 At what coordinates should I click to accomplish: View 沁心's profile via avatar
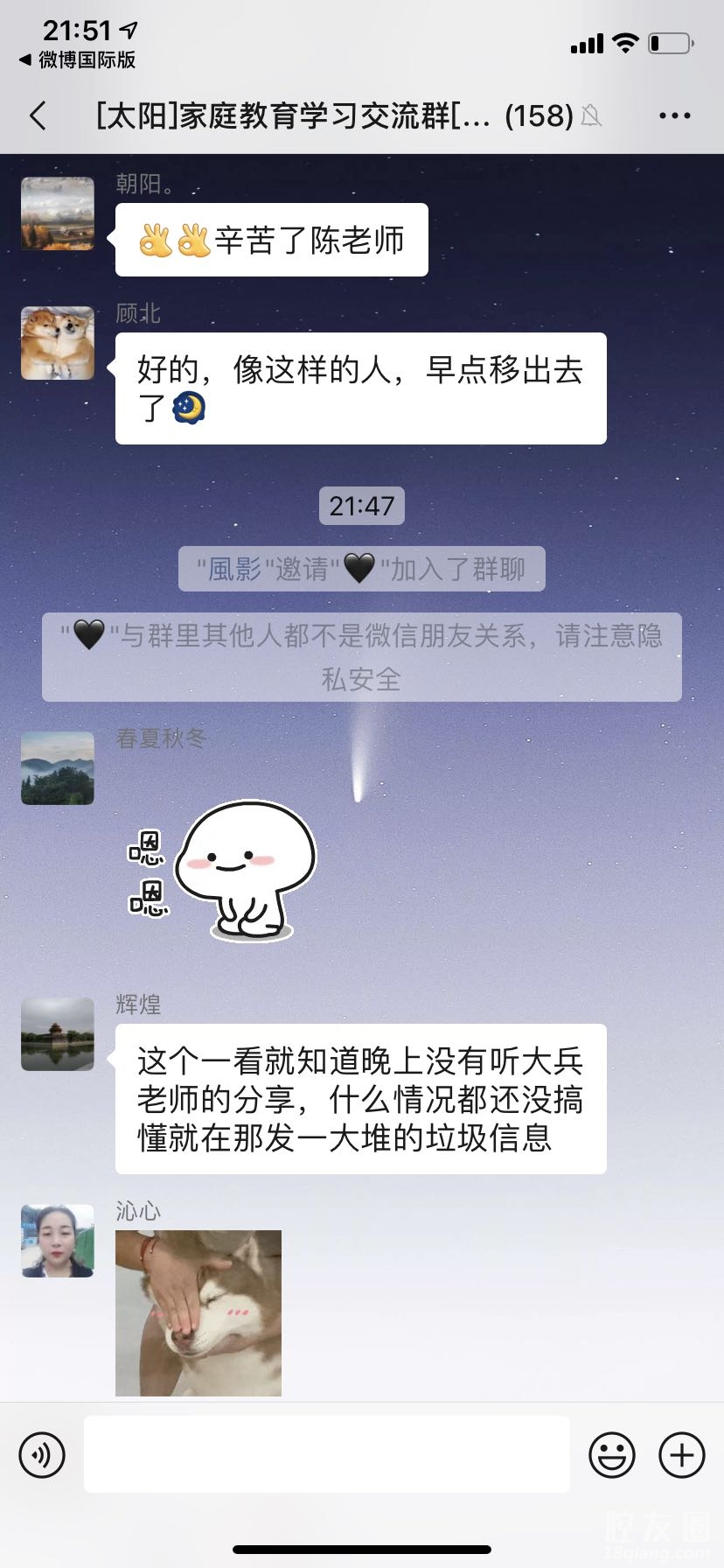58,1241
